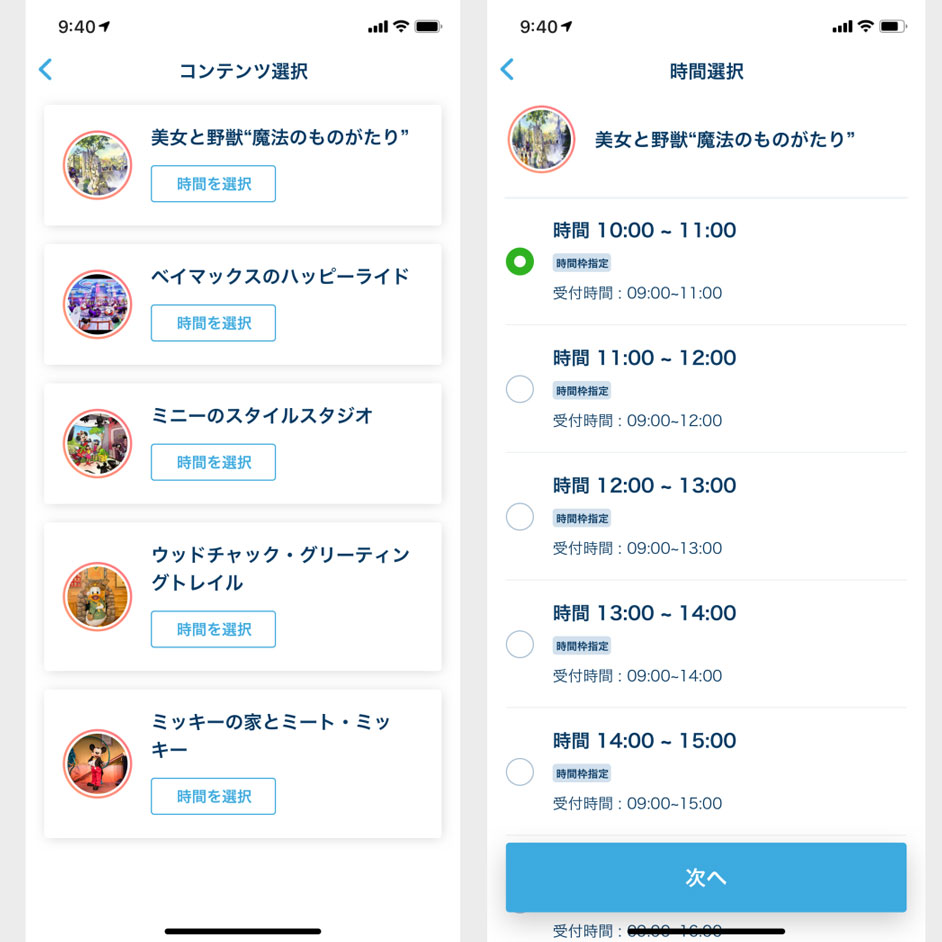The width and height of the screenshot is (942, 942).
Task: Select the 13:00 ~ 14:00 time slot
Action: pyautogui.click(x=520, y=644)
